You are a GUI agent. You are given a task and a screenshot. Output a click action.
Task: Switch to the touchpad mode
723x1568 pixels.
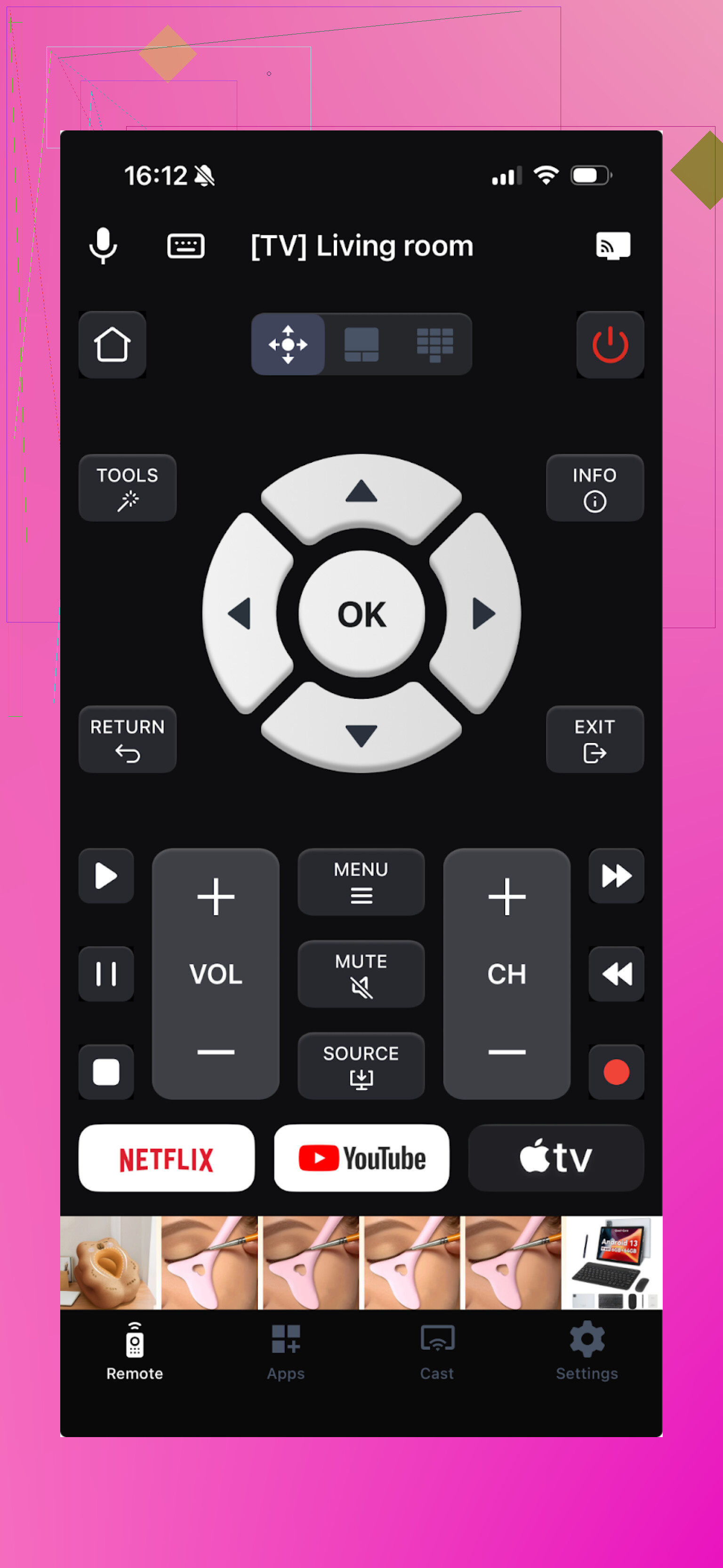pyautogui.click(x=361, y=345)
